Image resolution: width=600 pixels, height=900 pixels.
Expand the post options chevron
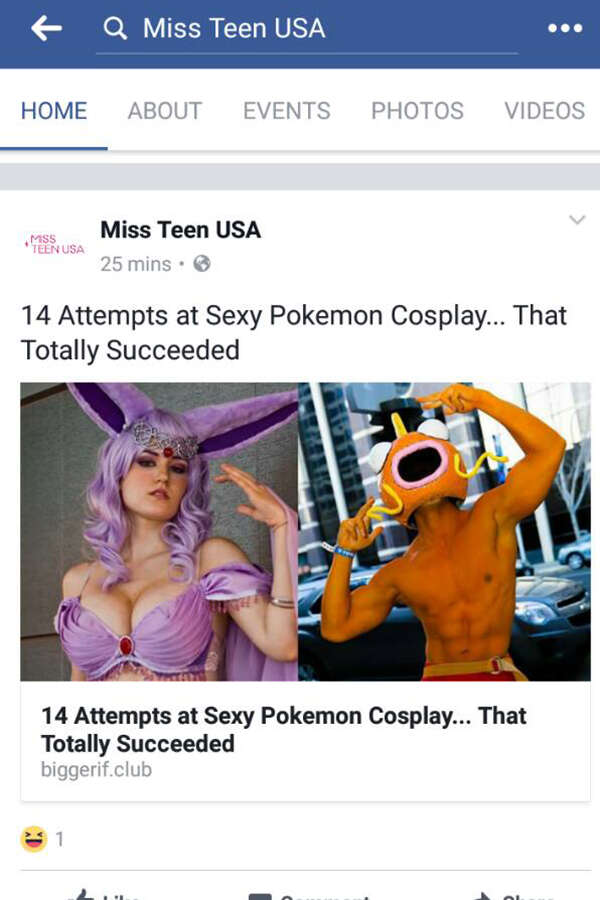tap(576, 220)
